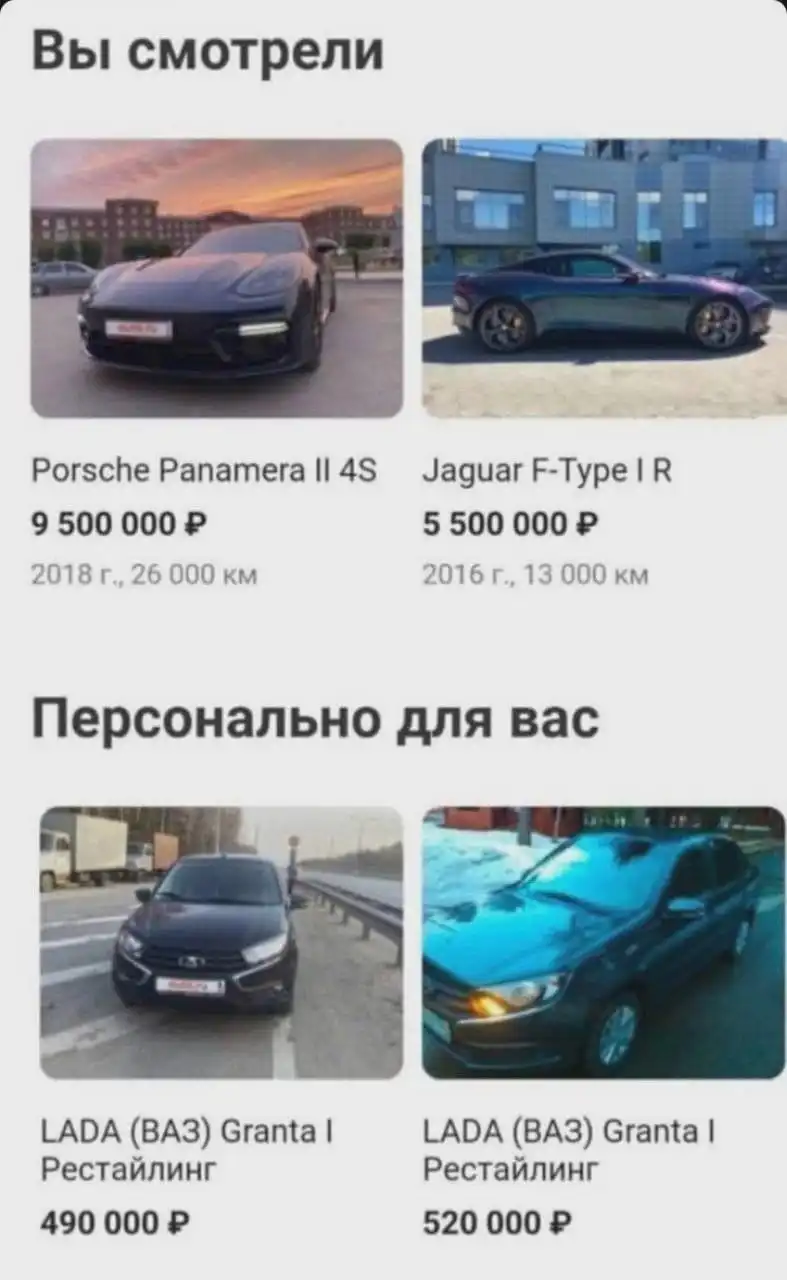The height and width of the screenshot is (1280, 787).
Task: Open the Jaguar F-Type I R listing
Action: (604, 278)
